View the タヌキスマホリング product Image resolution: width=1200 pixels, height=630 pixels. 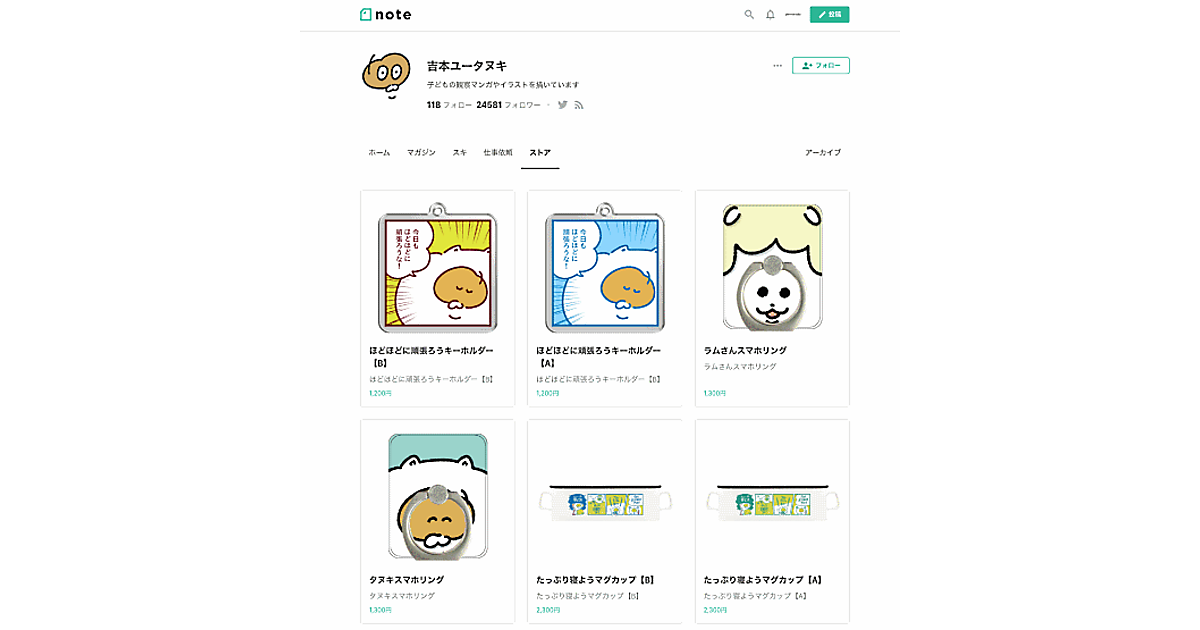tap(437, 521)
